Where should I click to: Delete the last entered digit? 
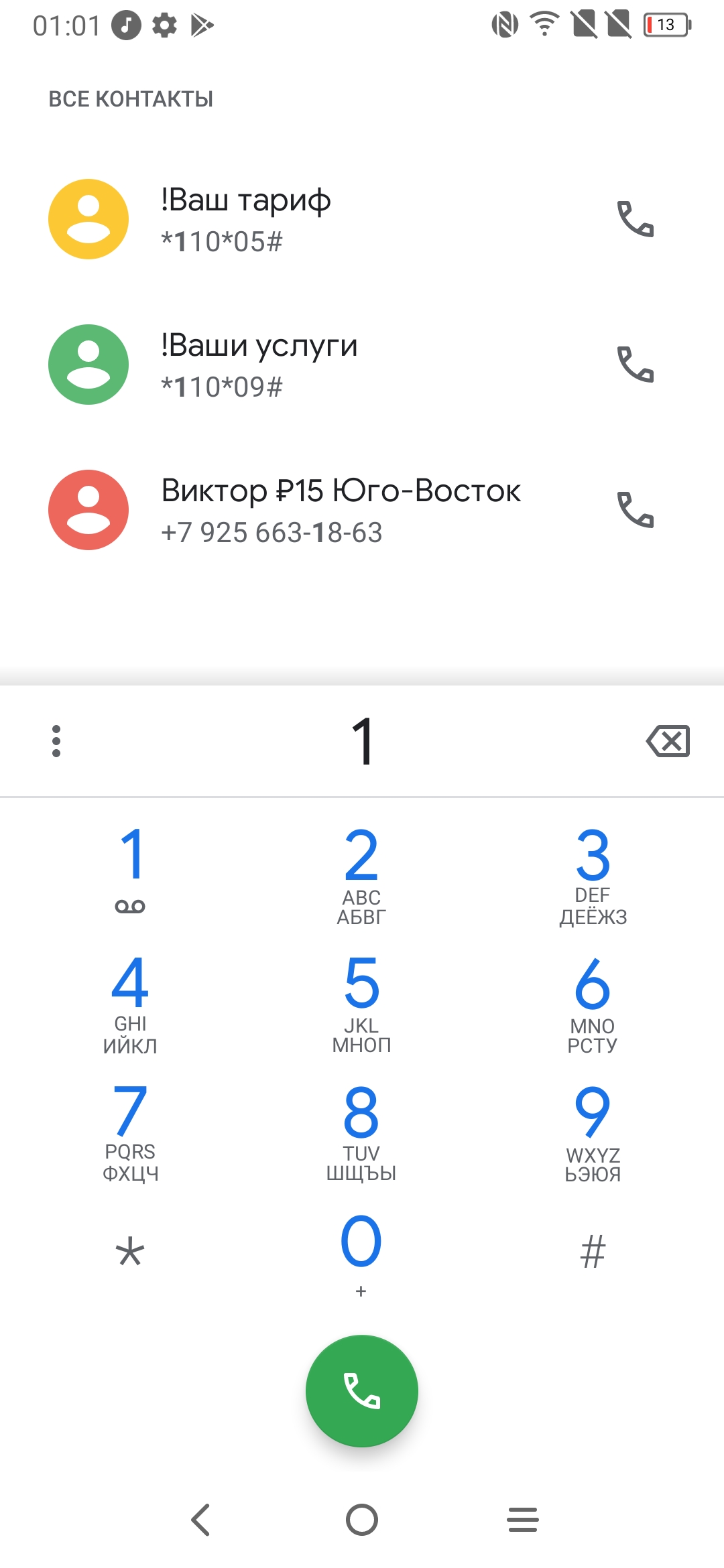(668, 741)
